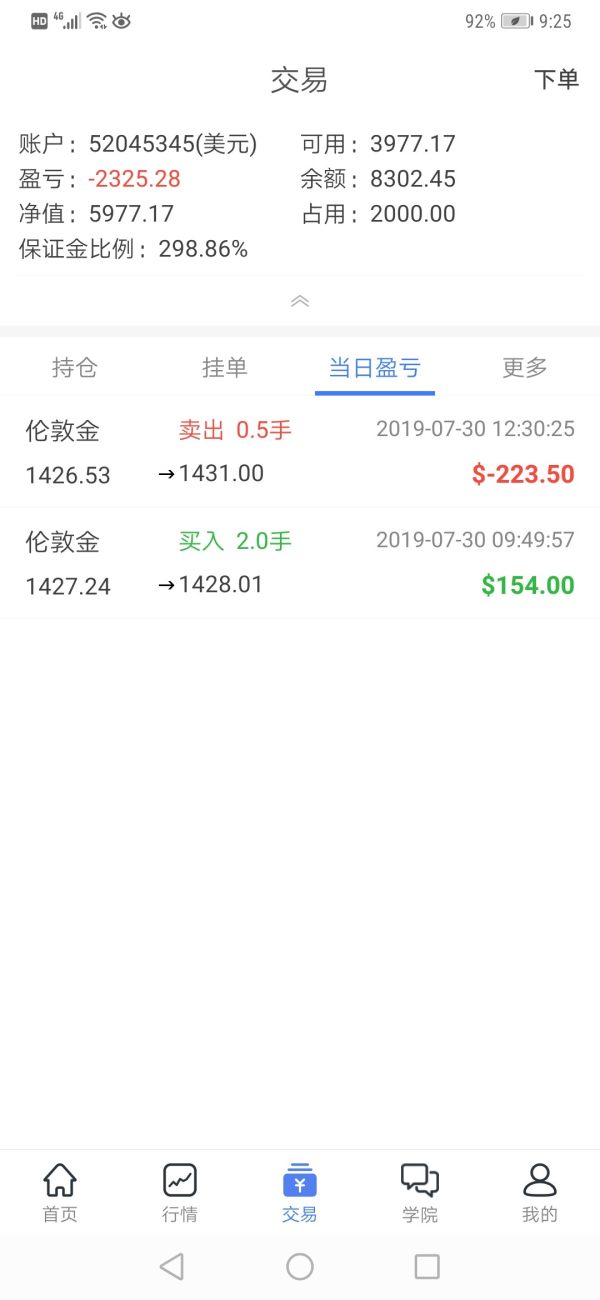This screenshot has width=600, height=1300.
Task: Tap 下单 to place an order
Action: (x=556, y=80)
